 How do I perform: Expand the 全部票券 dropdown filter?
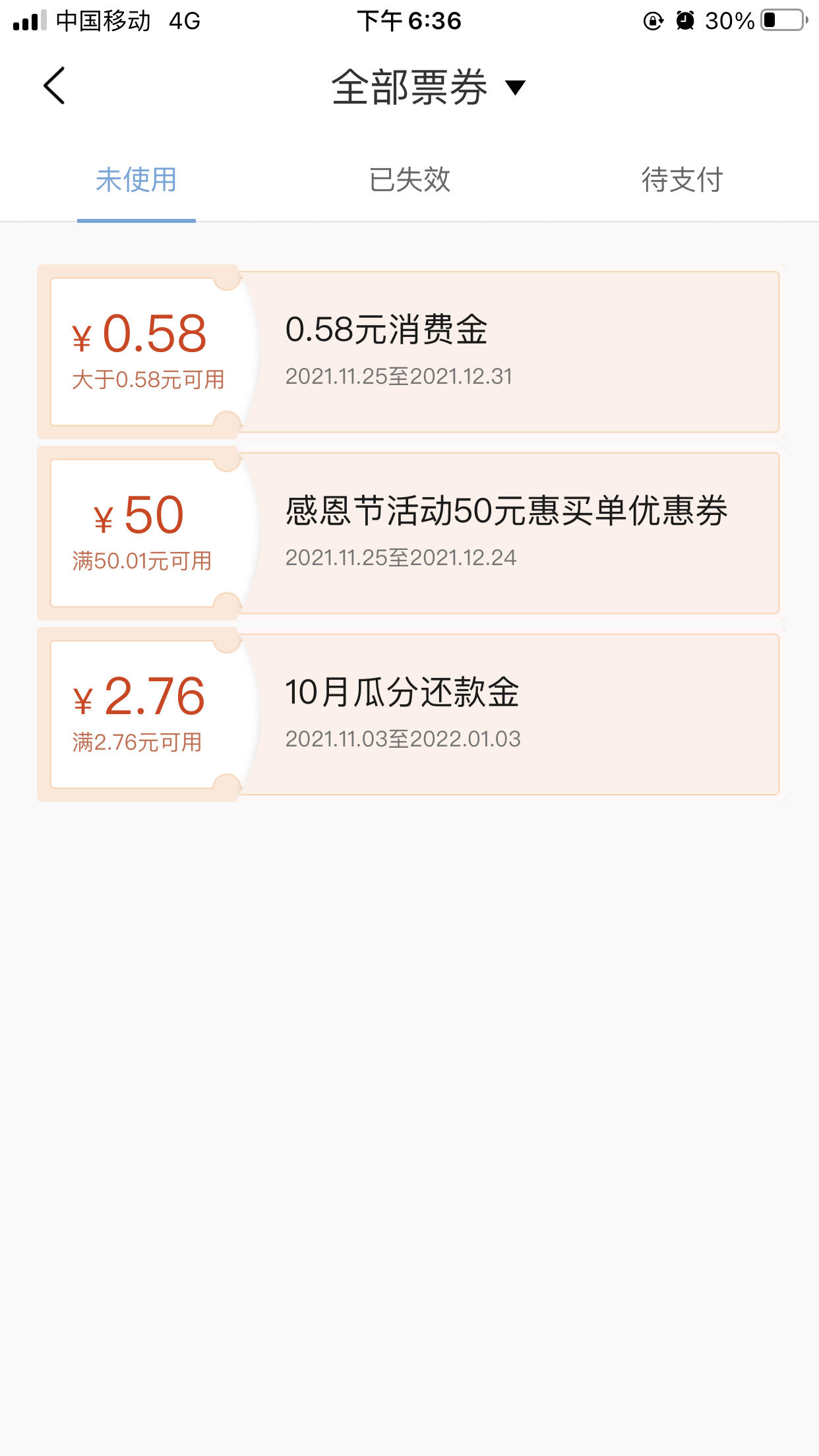(x=429, y=87)
